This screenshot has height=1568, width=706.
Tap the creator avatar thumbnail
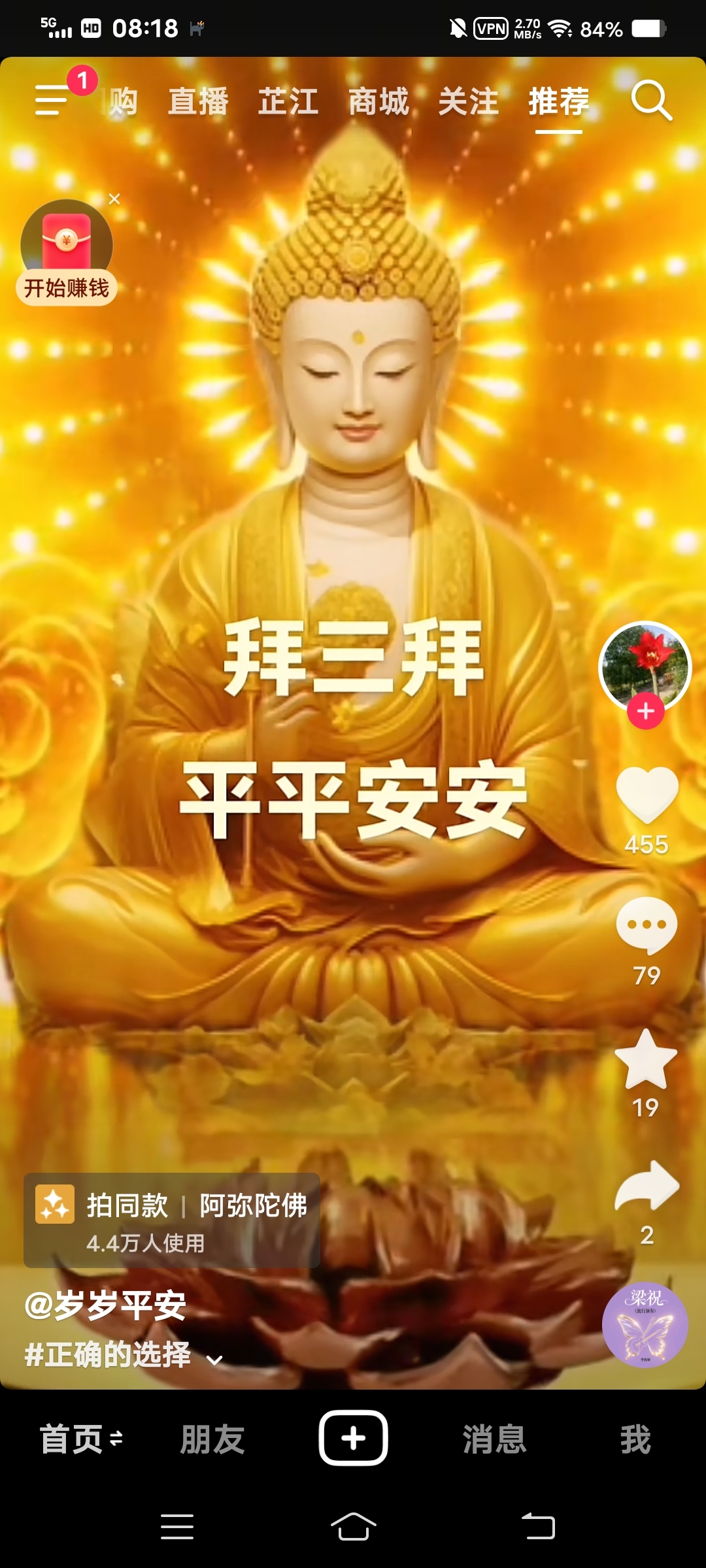click(x=644, y=665)
